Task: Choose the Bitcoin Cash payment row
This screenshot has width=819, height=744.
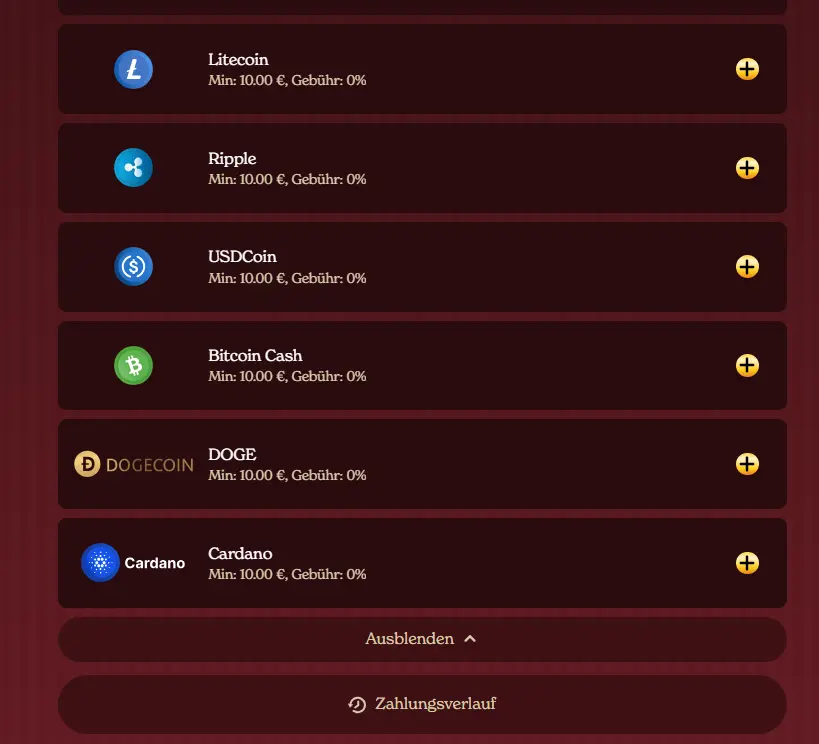Action: tap(422, 365)
